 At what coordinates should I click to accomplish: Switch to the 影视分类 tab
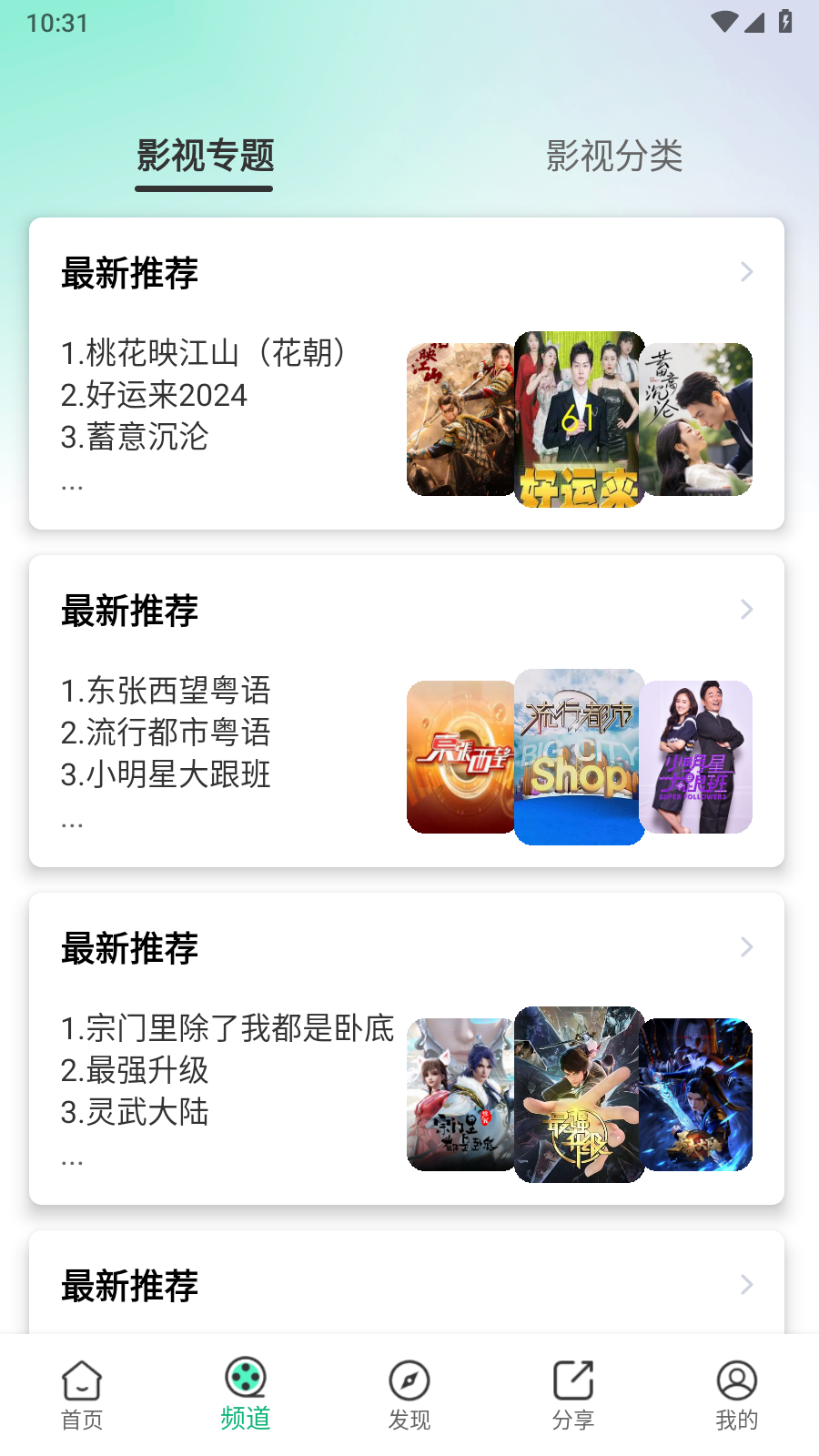tap(613, 157)
